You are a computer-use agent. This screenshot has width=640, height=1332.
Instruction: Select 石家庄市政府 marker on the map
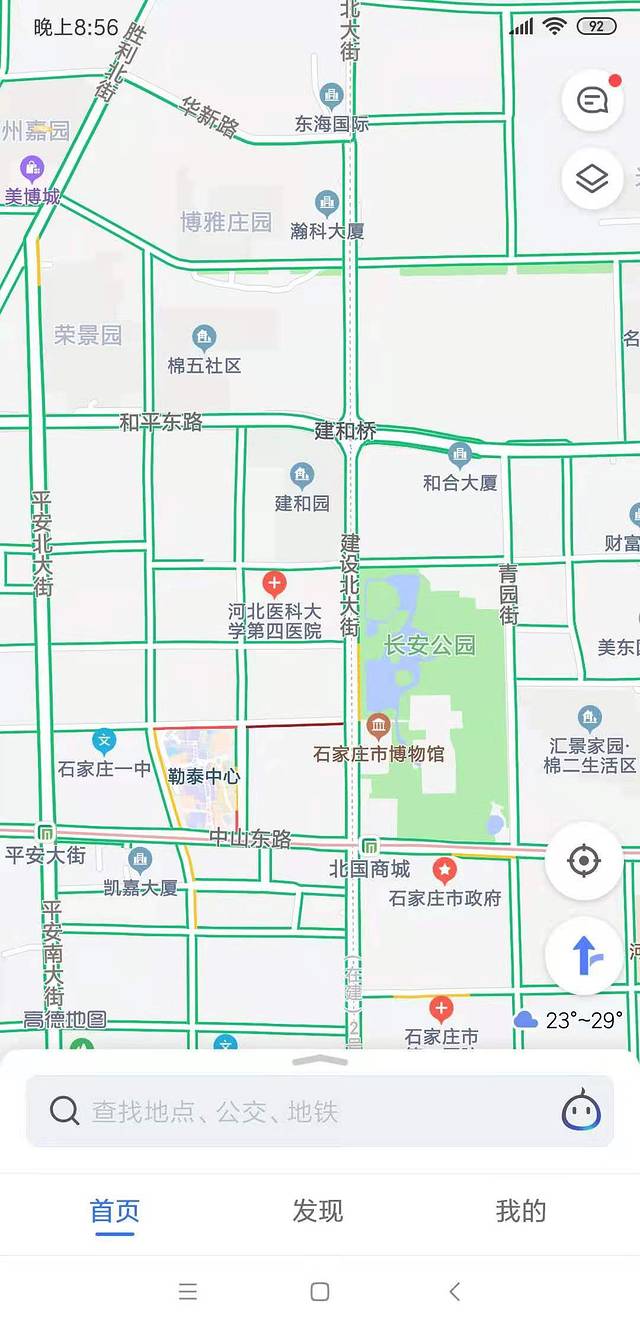444,870
